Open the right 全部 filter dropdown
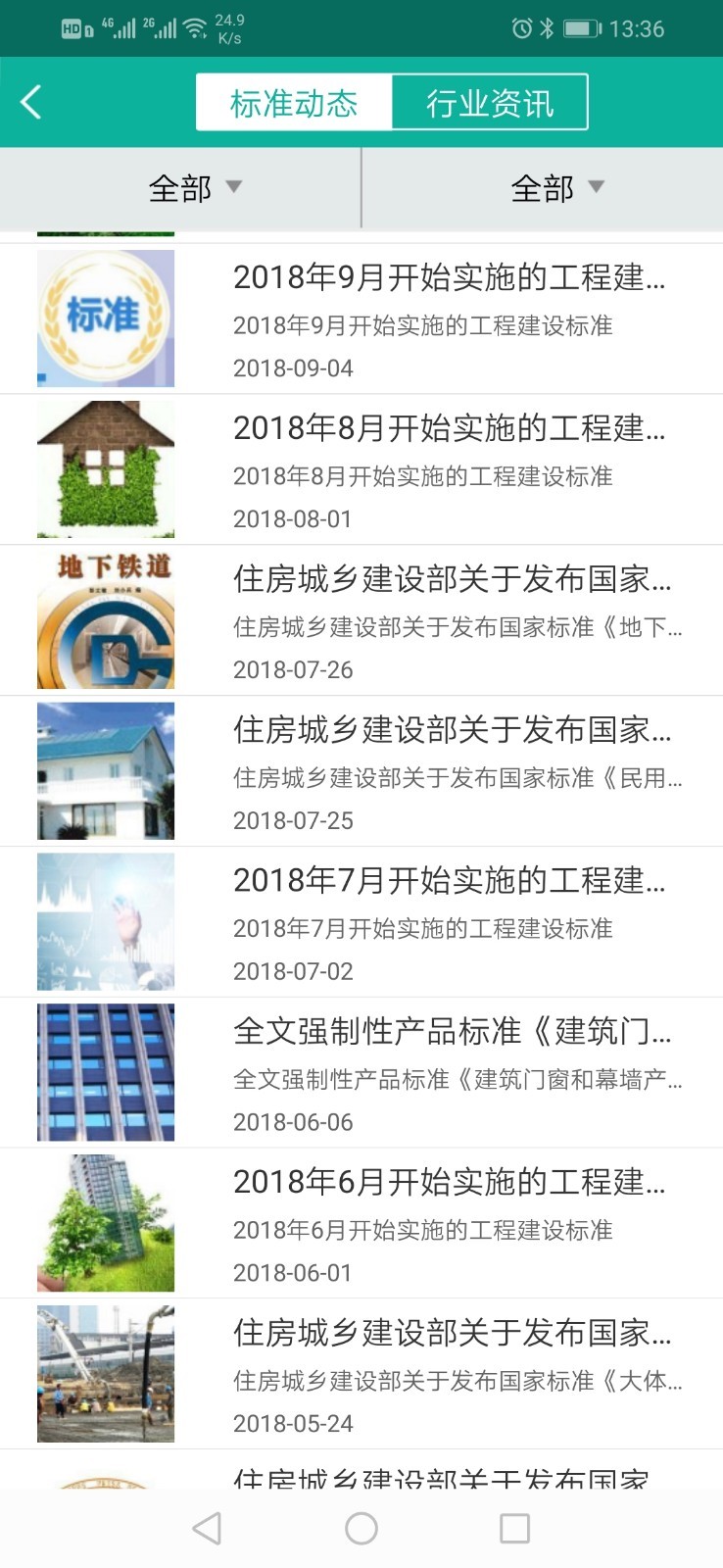Image resolution: width=723 pixels, height=1568 pixels. pos(542,188)
